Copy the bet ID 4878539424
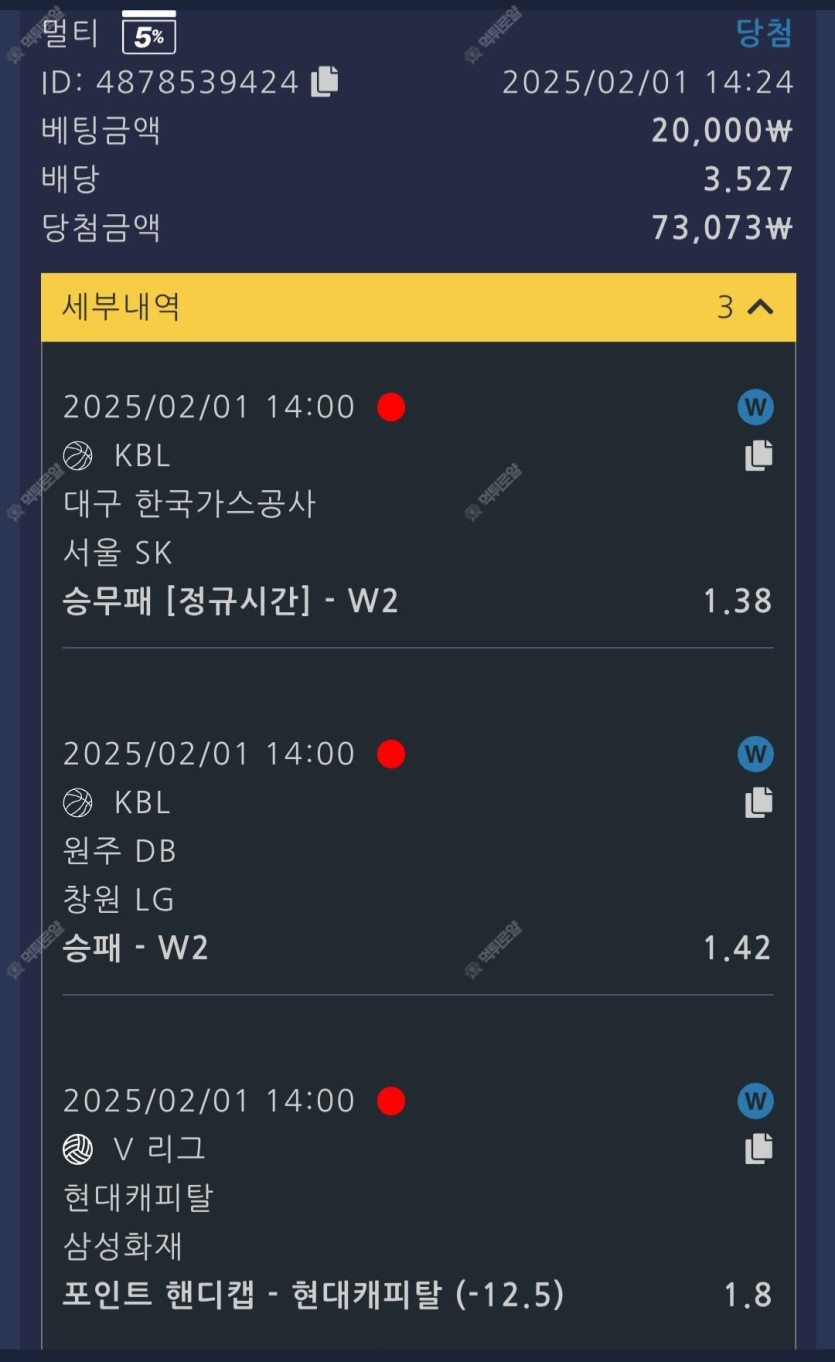 [325, 81]
